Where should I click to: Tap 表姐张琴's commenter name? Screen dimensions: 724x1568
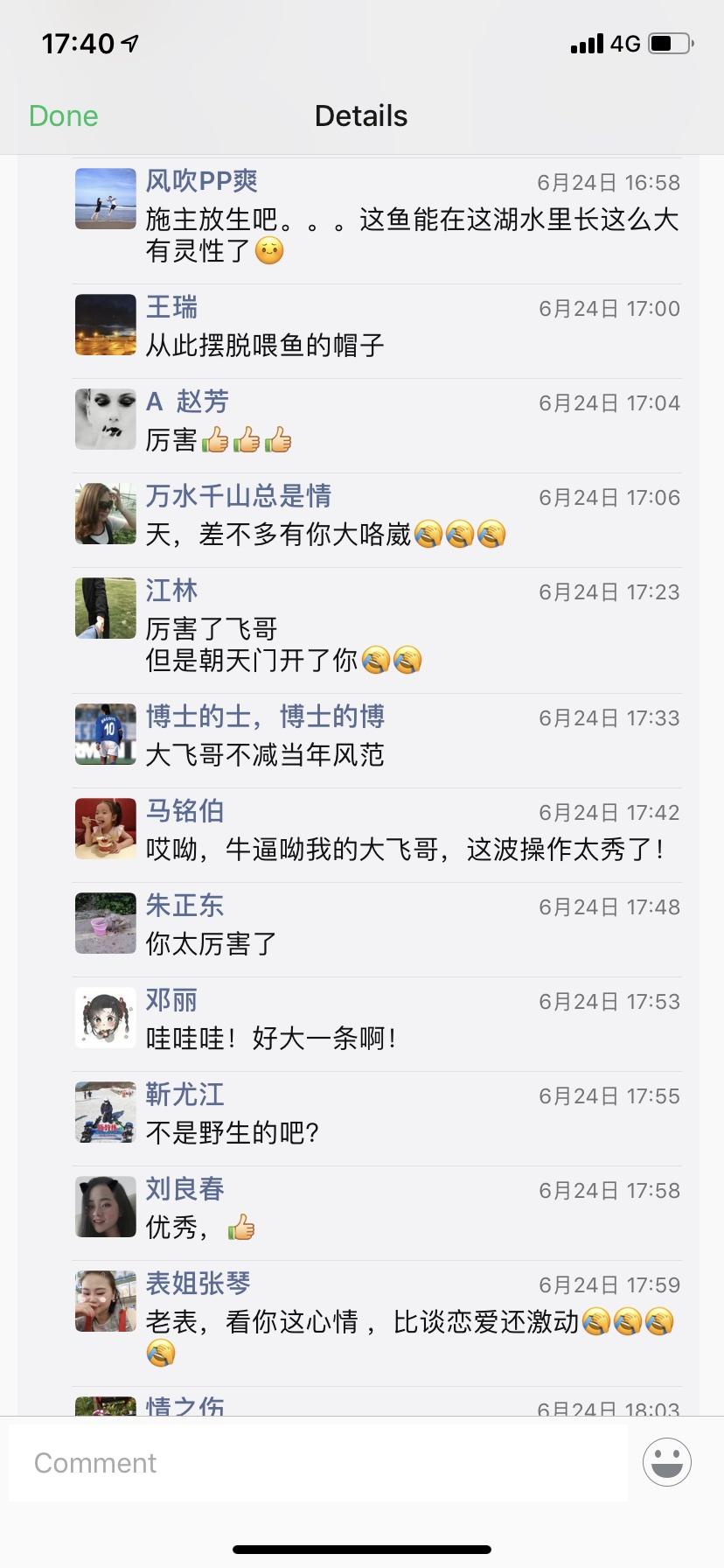(x=198, y=1284)
